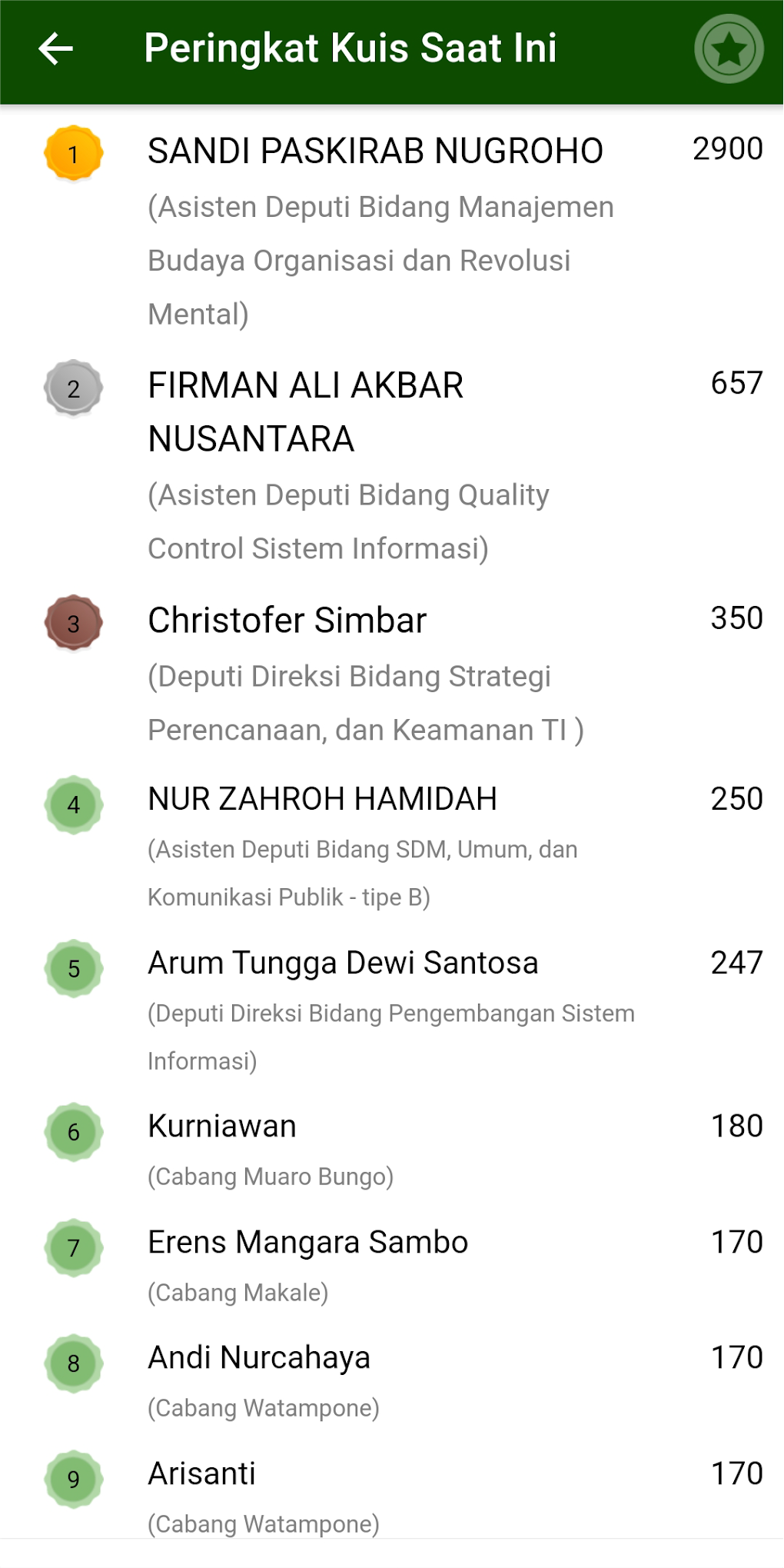Viewport: 784px width, 1568px height.
Task: Click the rank 6 badge beside Kurniawan
Action: (x=74, y=1132)
